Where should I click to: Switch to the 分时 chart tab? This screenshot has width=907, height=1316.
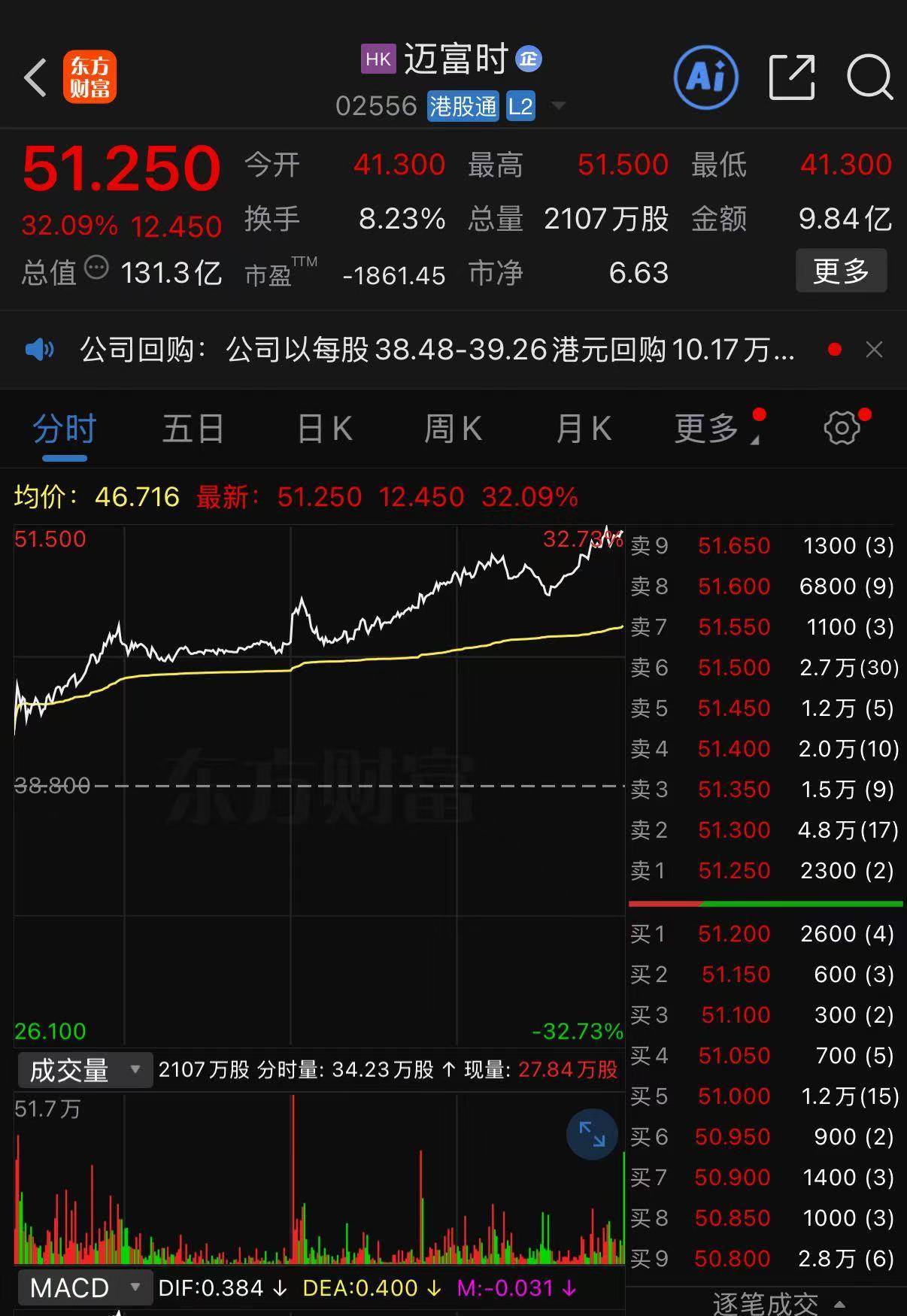(x=65, y=429)
